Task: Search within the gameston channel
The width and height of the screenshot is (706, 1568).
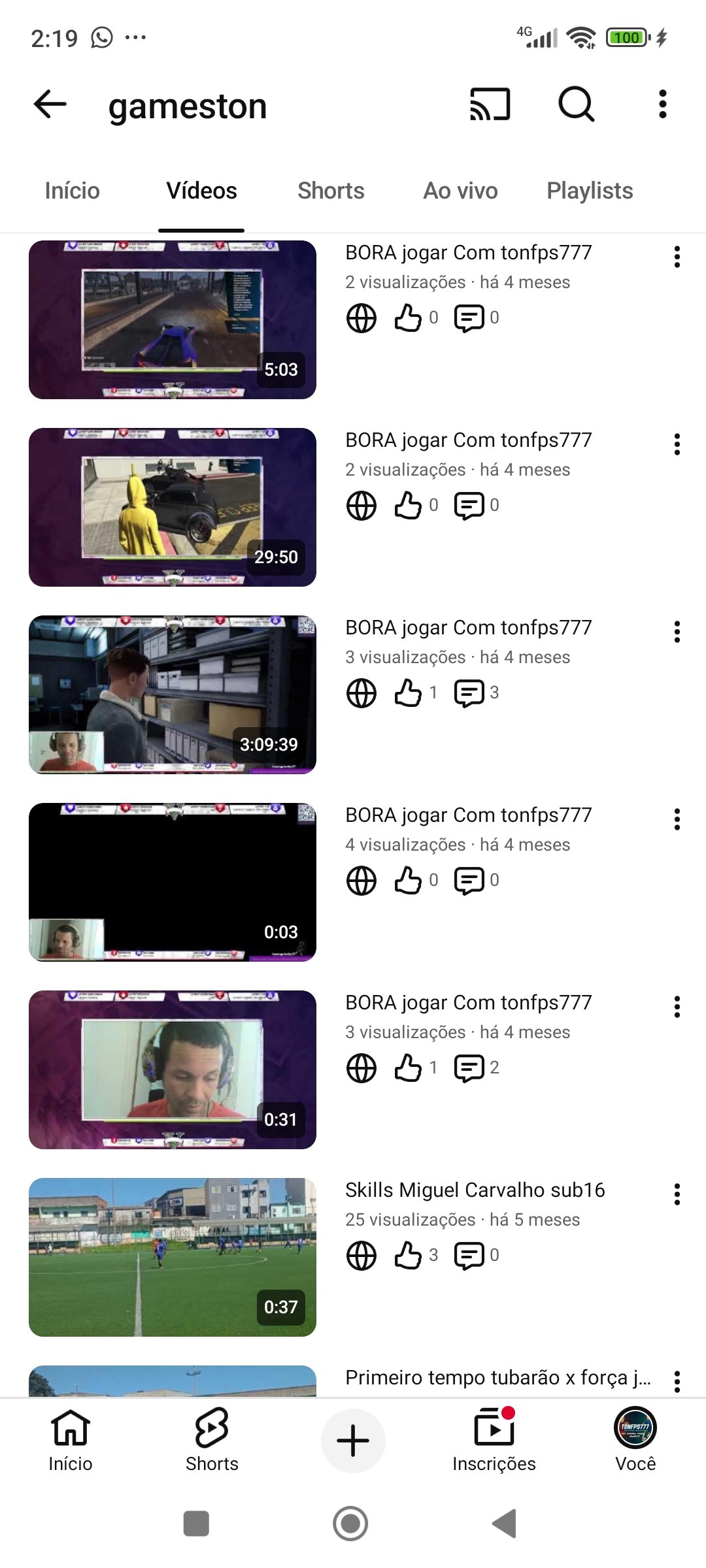Action: (576, 105)
